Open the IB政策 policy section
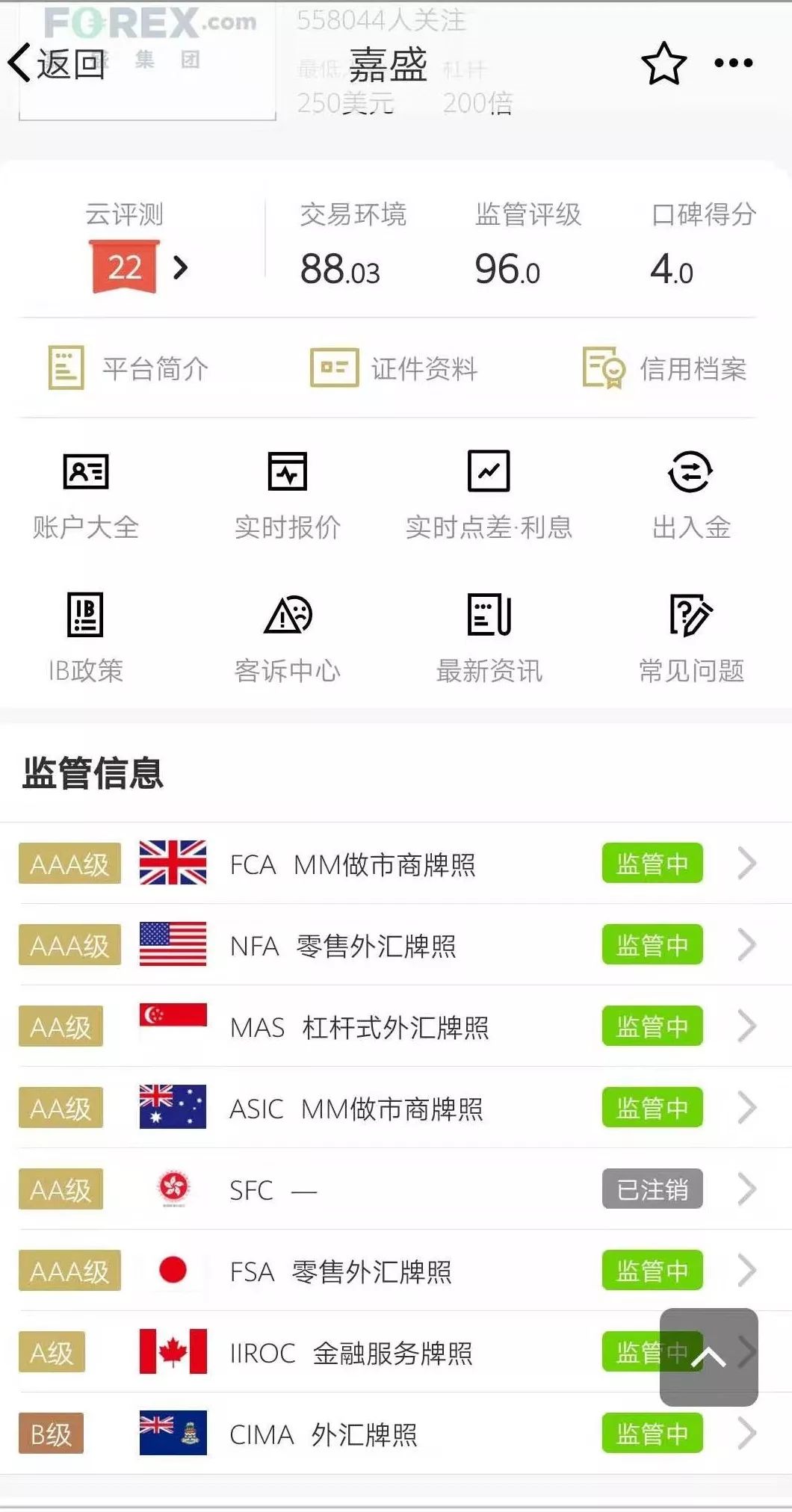This screenshot has width=792, height=1512. (86, 635)
